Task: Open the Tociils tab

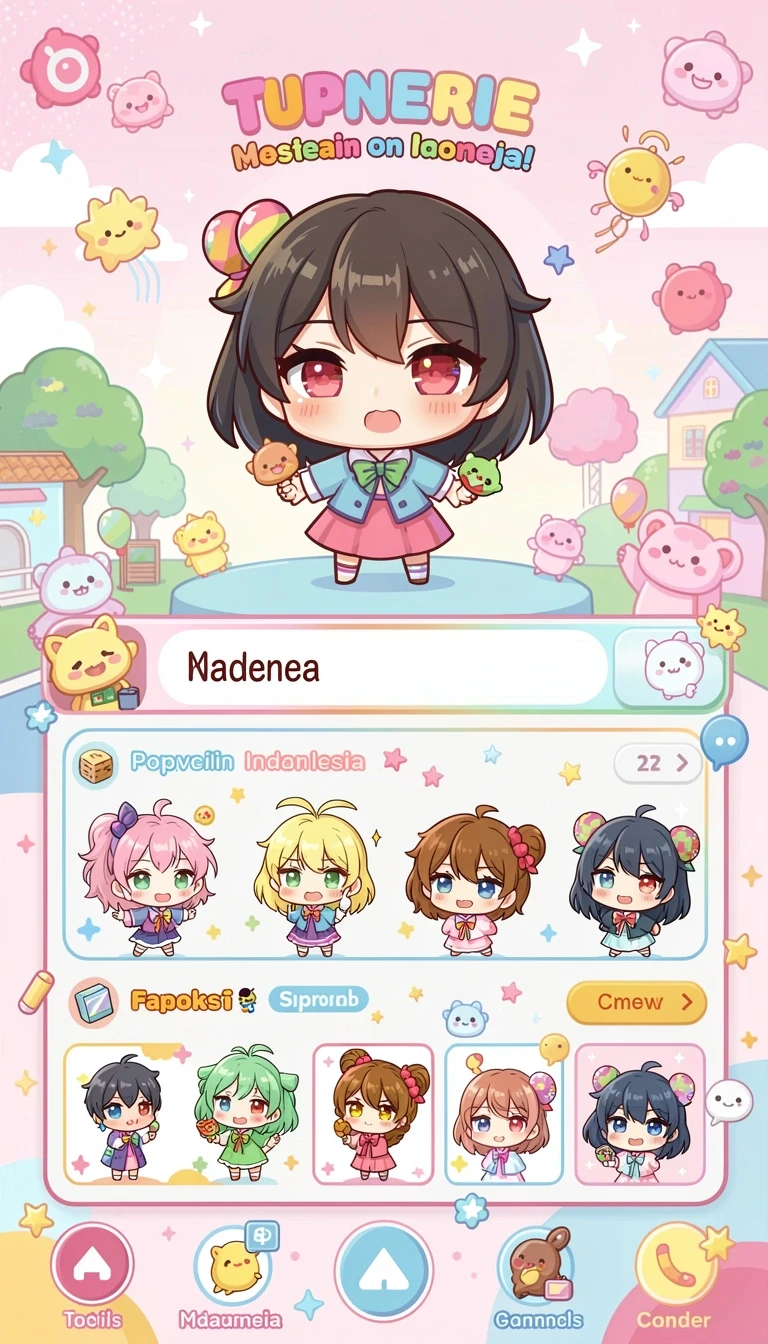Action: point(92,1276)
